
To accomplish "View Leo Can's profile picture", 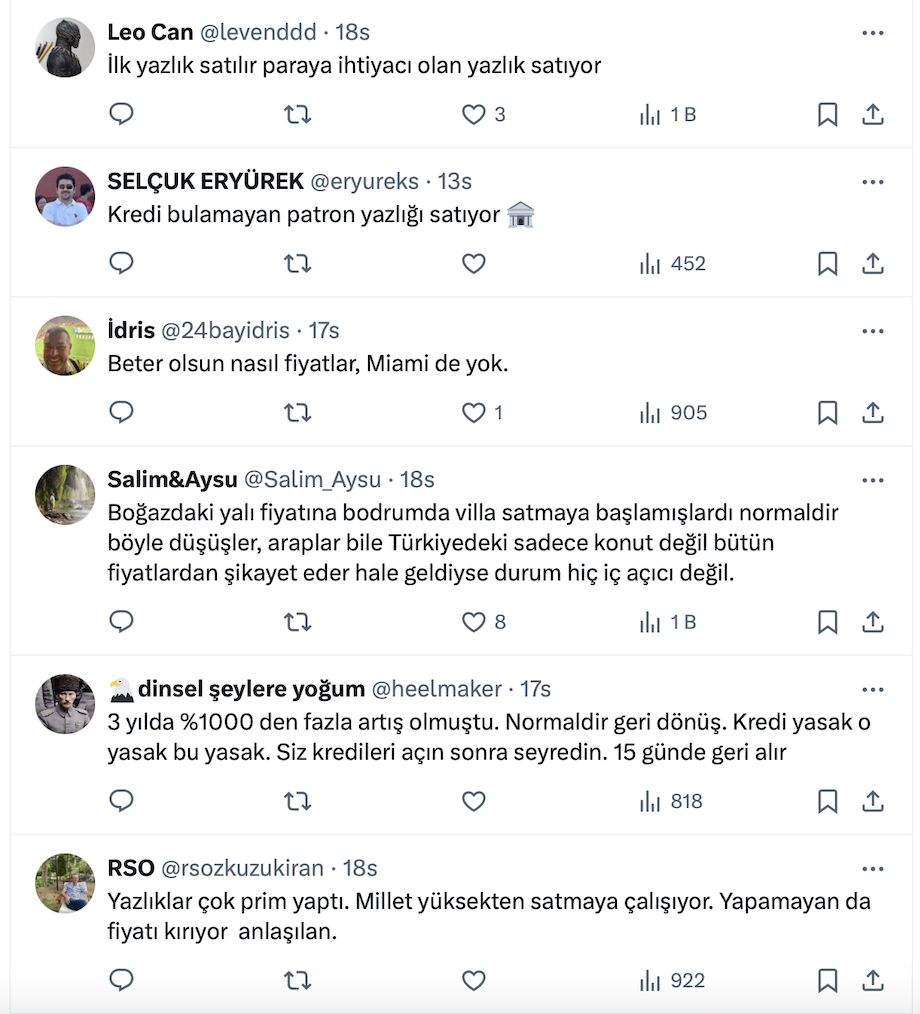I will click(65, 48).
